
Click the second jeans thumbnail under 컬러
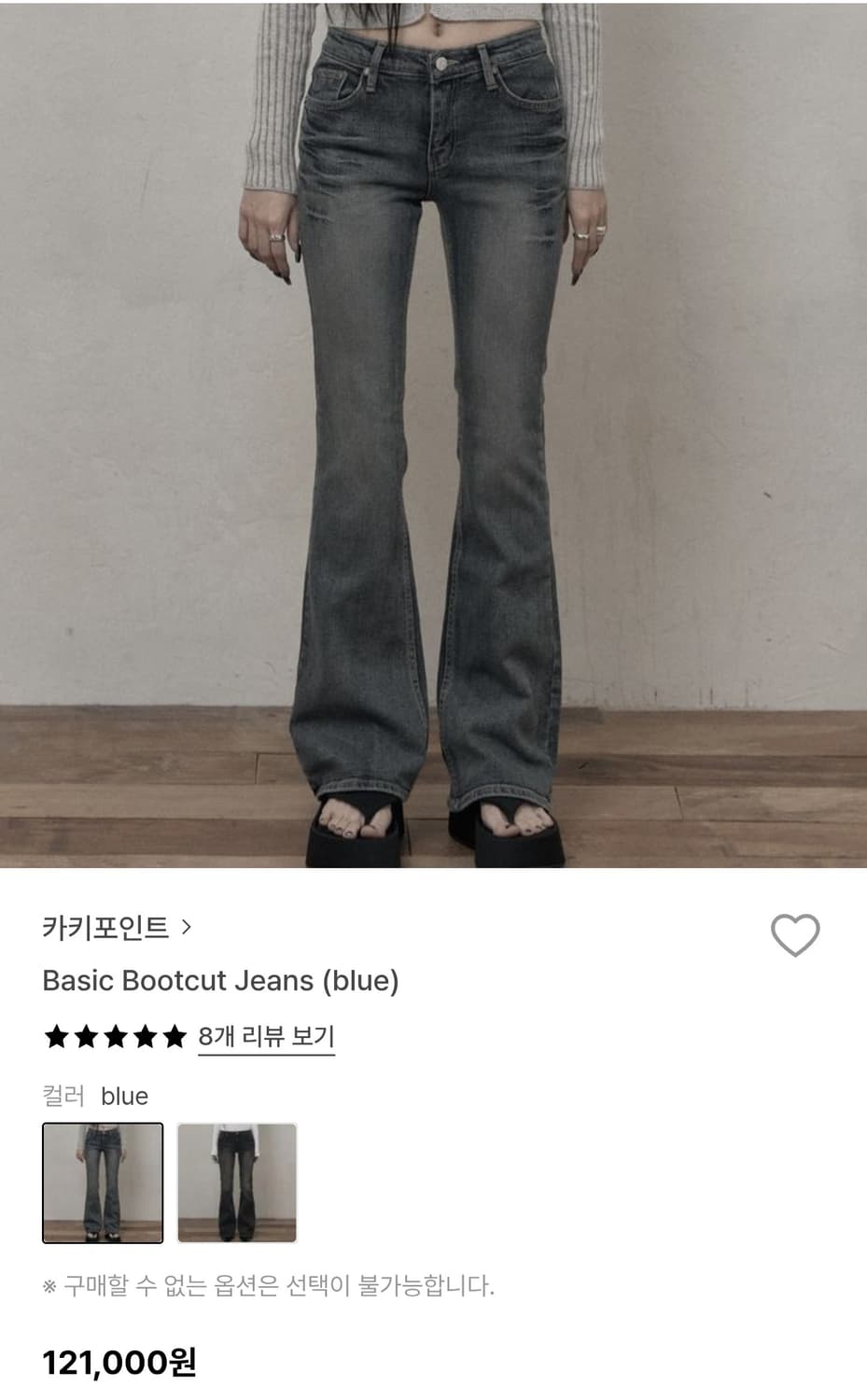point(236,1183)
